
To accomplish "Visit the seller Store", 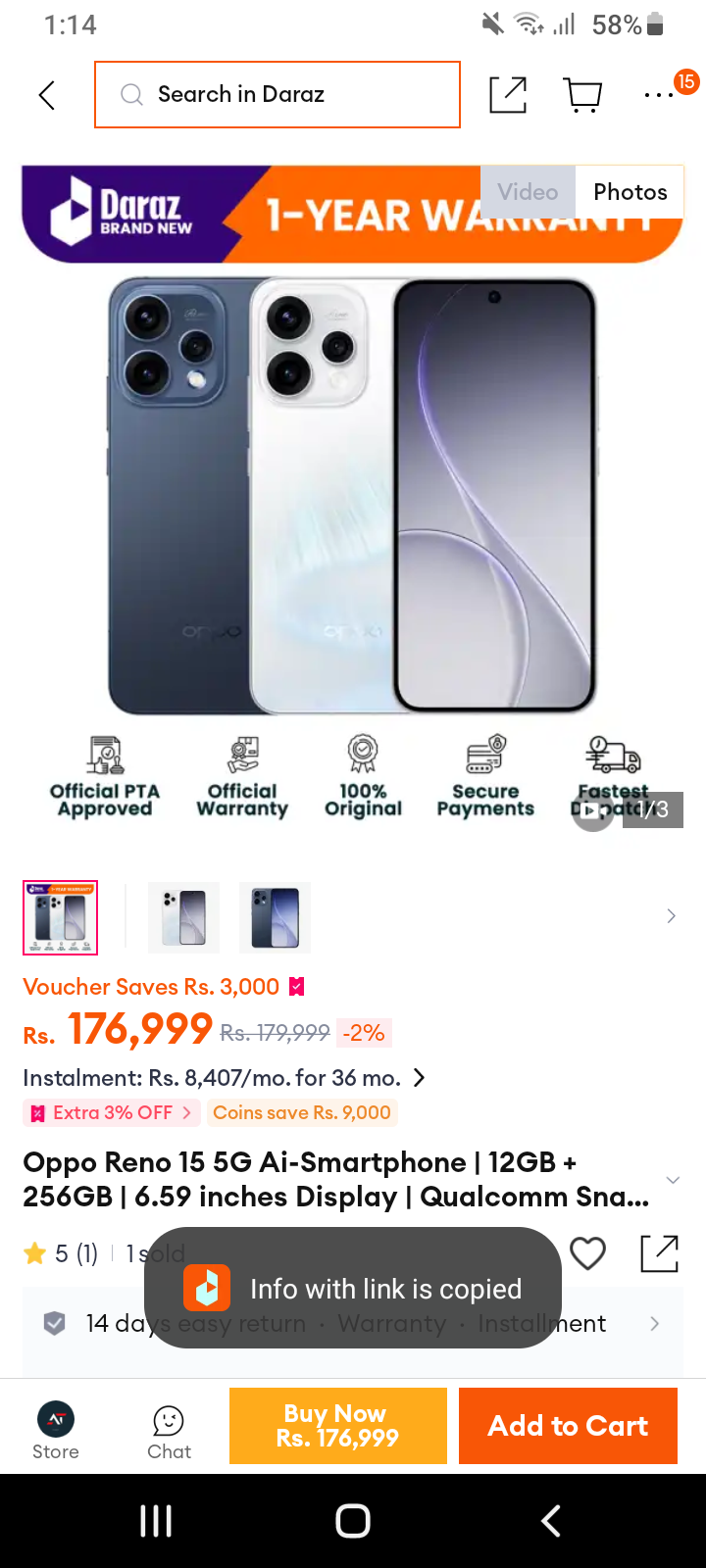I will (x=56, y=1431).
